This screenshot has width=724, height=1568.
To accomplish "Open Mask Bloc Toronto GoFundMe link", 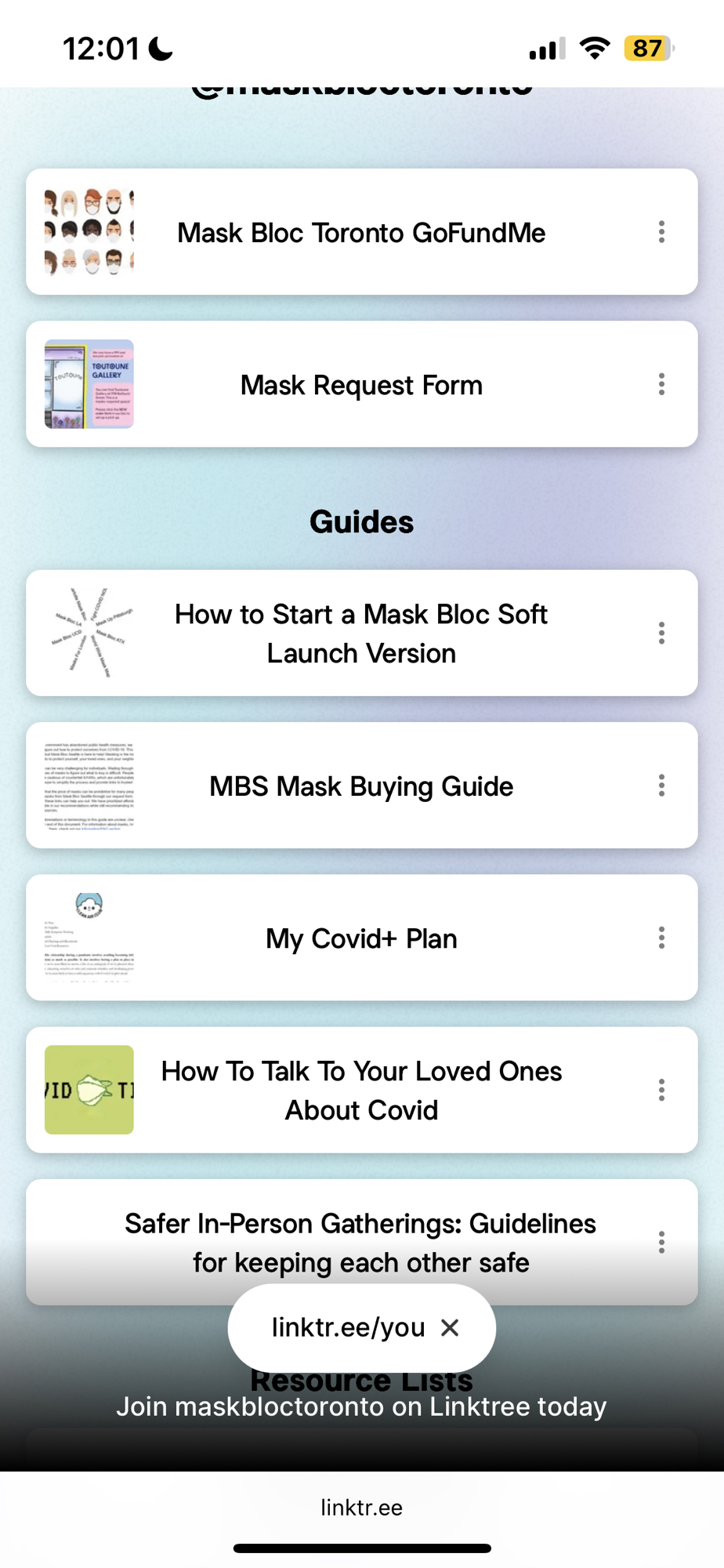I will pyautogui.click(x=360, y=233).
